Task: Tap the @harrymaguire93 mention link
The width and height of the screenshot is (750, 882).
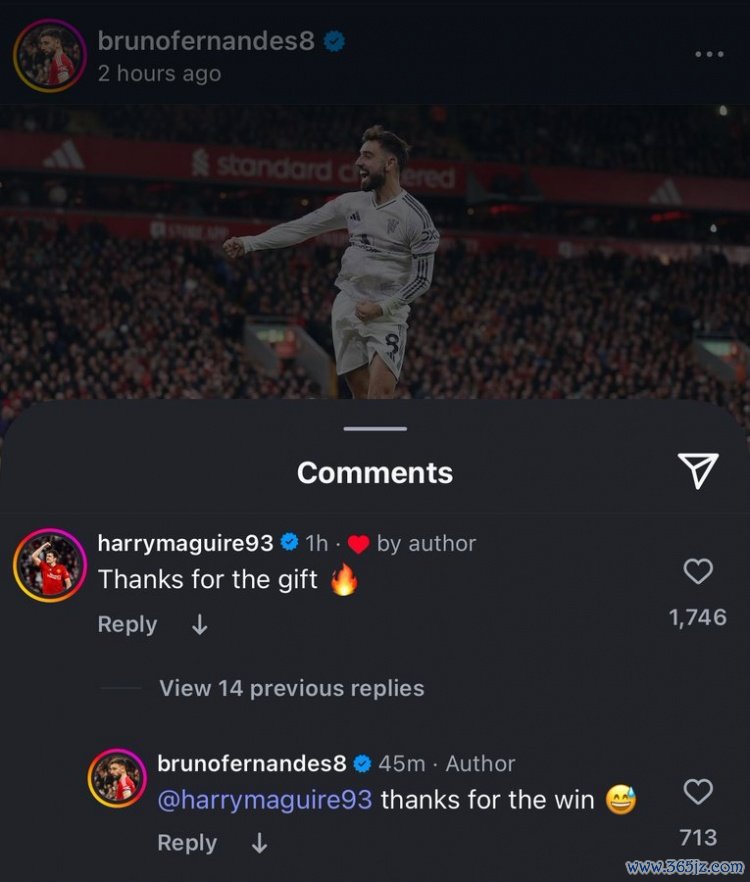Action: (x=265, y=800)
